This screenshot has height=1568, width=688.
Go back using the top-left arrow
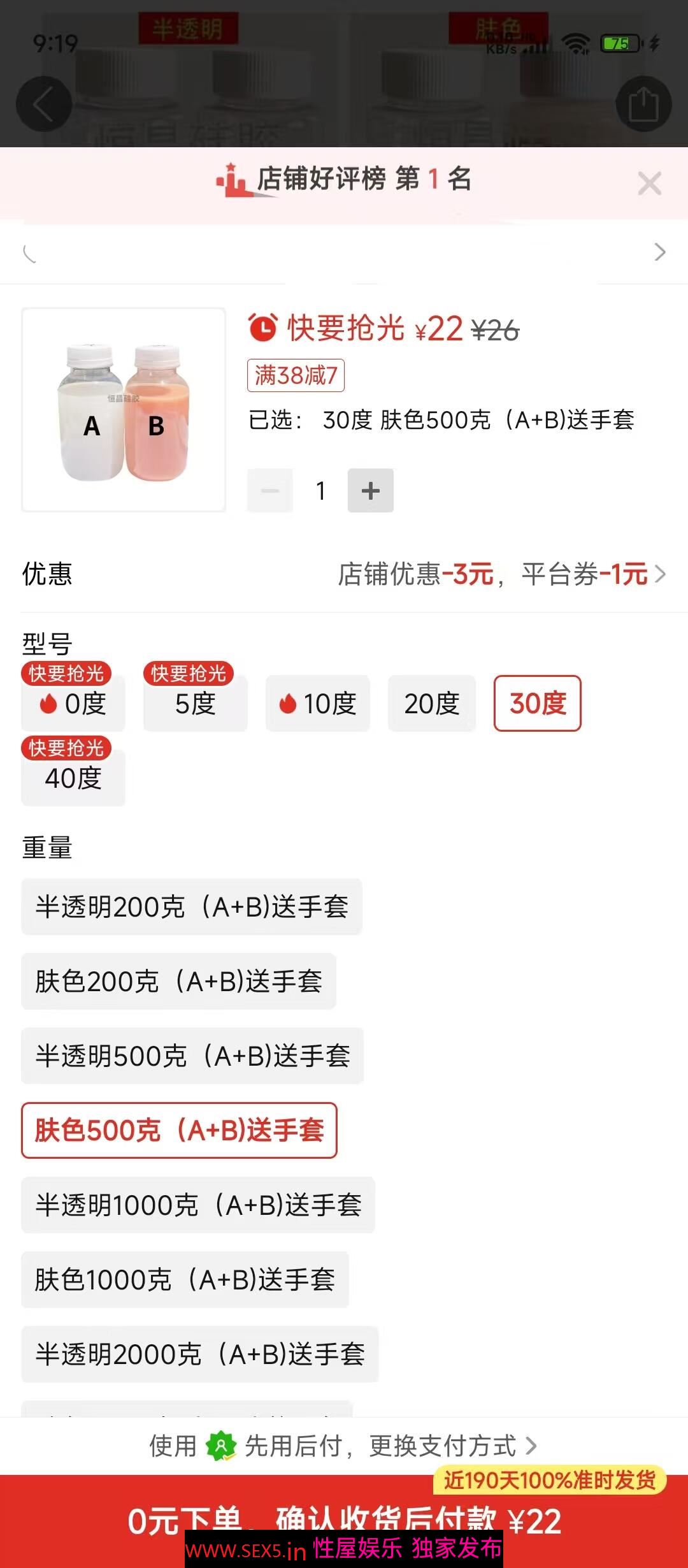pyautogui.click(x=43, y=104)
